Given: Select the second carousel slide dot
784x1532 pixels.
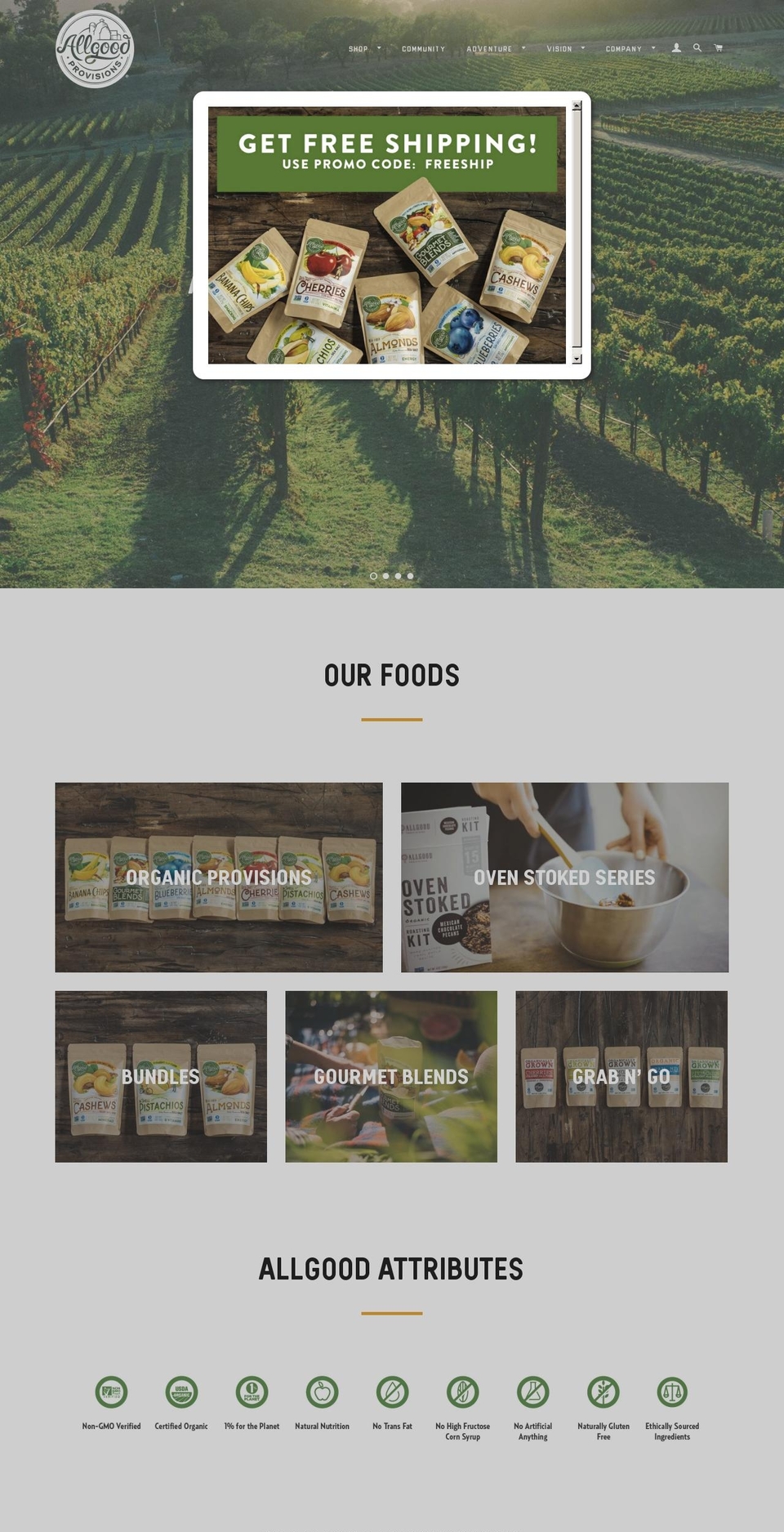Looking at the screenshot, I should click(x=385, y=576).
